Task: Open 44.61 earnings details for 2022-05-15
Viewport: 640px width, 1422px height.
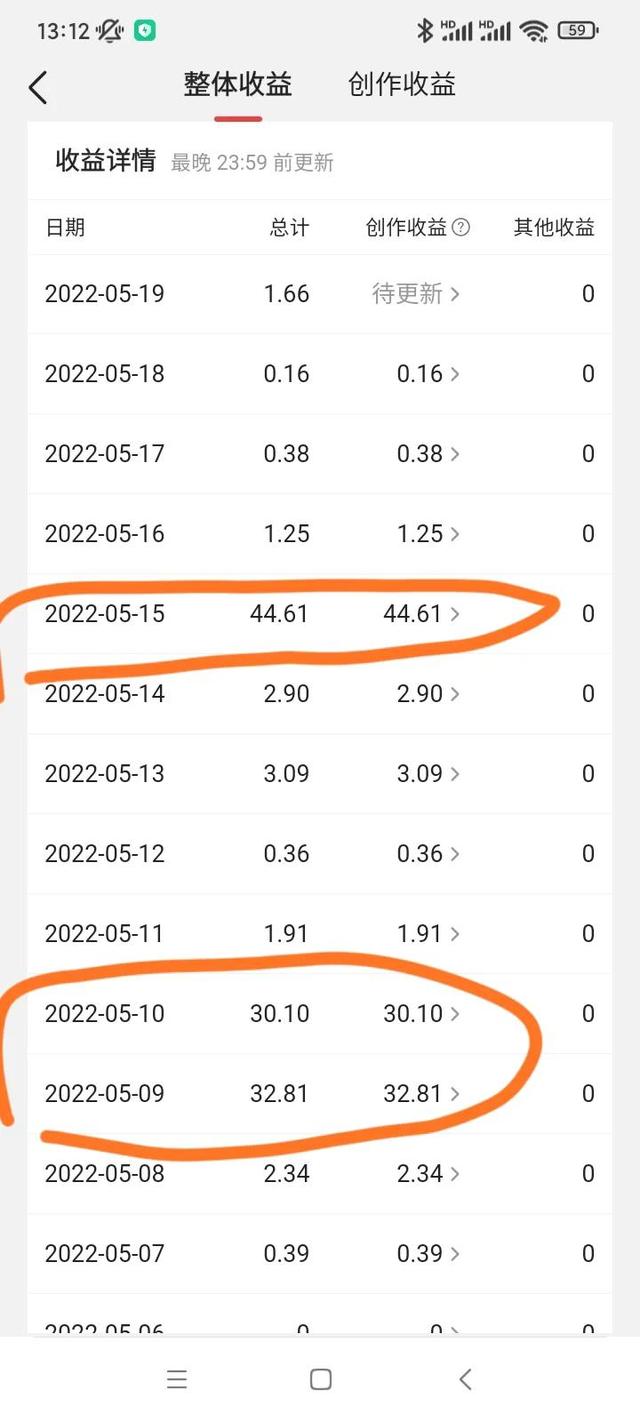Action: (422, 614)
